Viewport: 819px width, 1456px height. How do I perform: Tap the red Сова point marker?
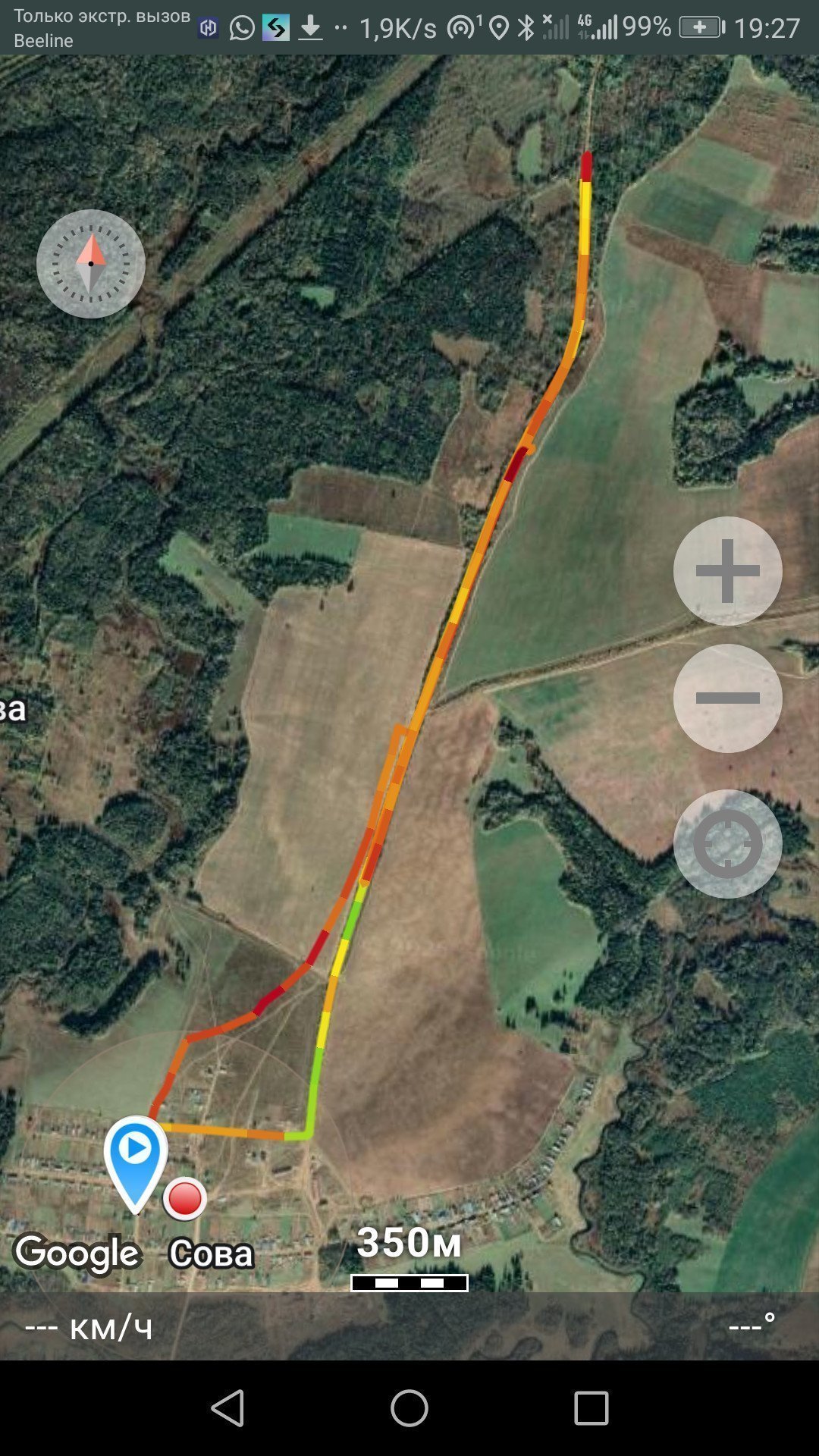tap(185, 1199)
